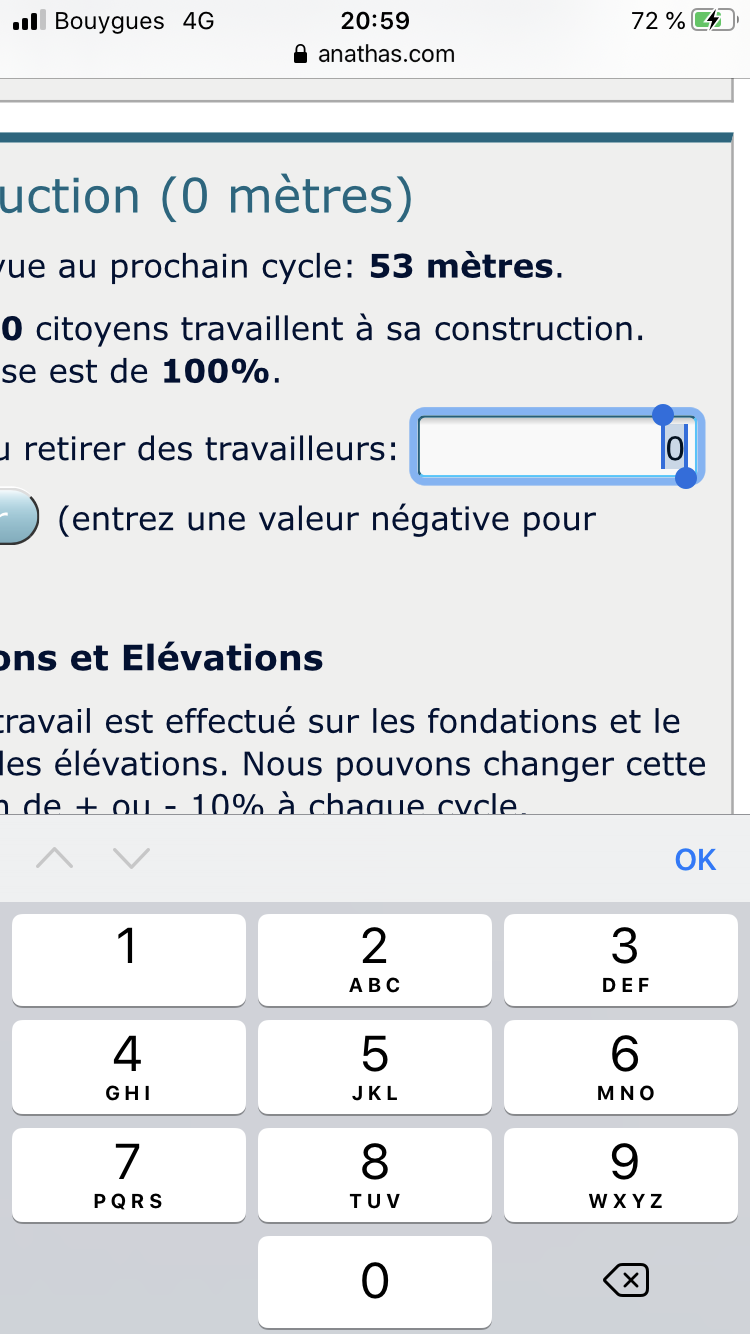Type digit 1 on the keypad
This screenshot has height=1334, width=750.
pyautogui.click(x=128, y=960)
